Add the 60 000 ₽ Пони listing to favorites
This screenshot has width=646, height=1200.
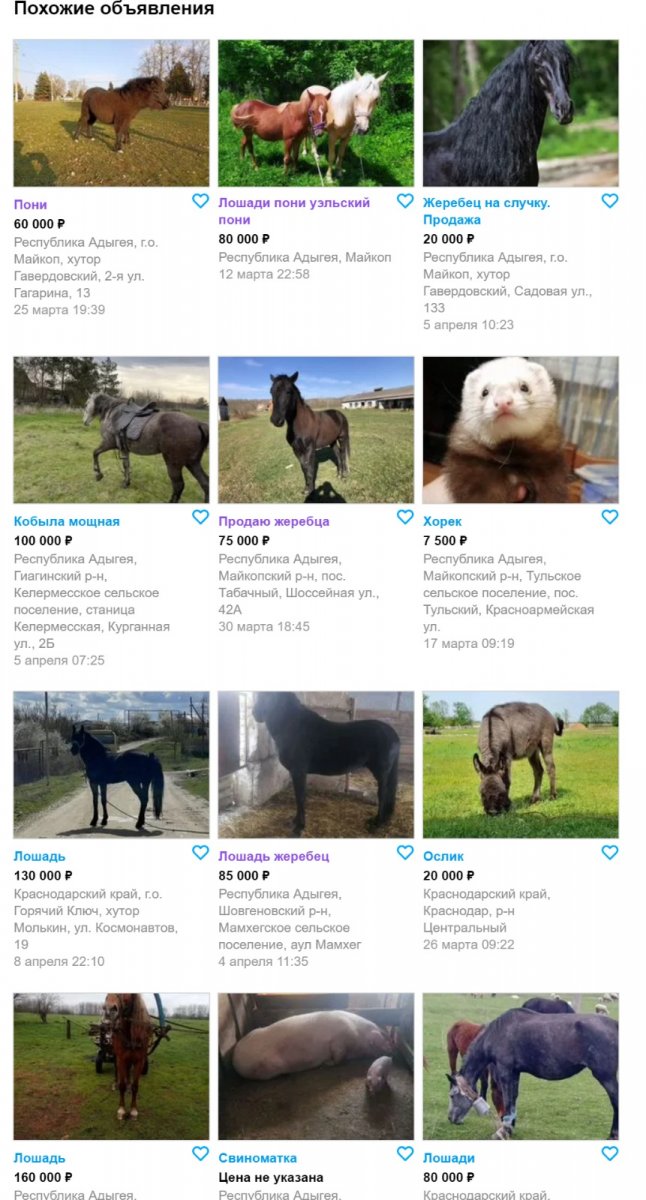pyautogui.click(x=200, y=201)
